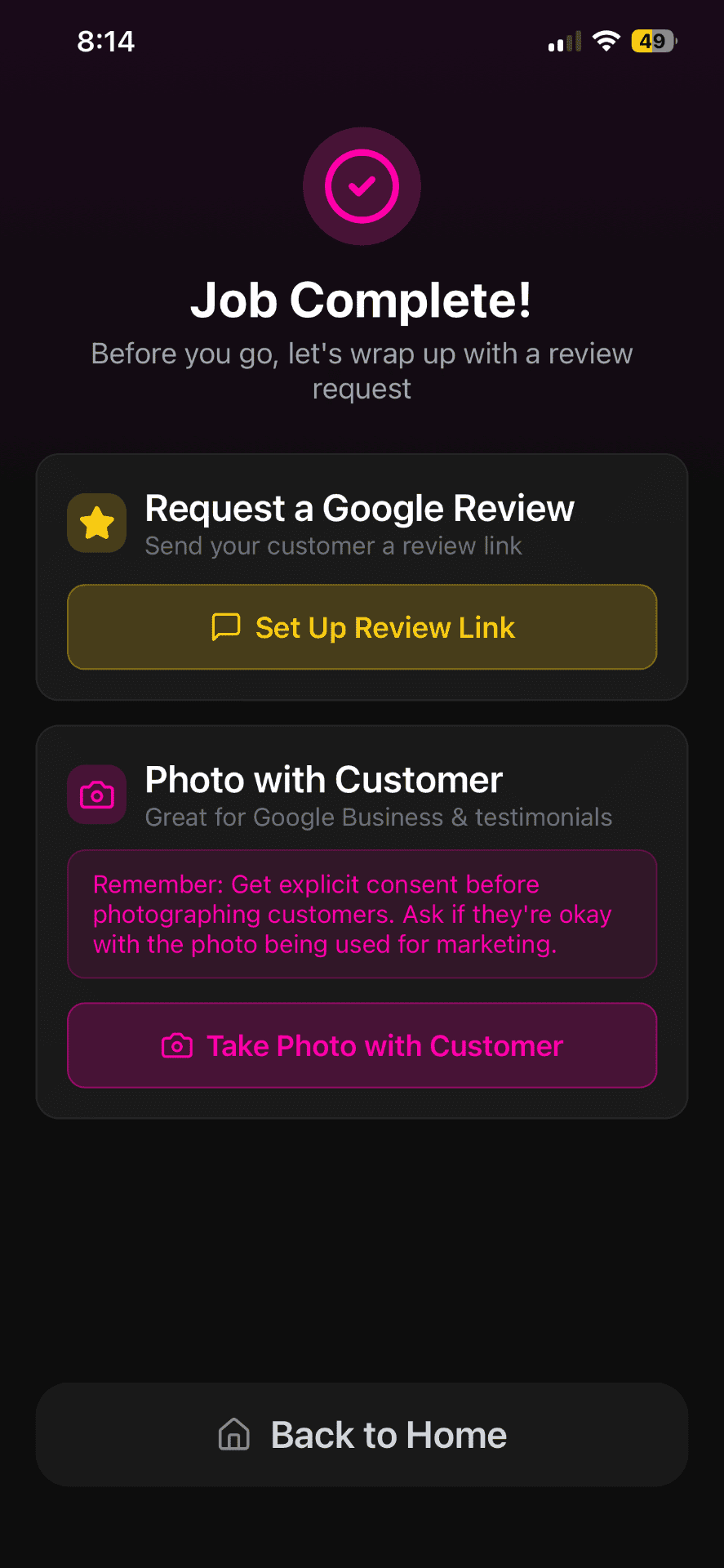
Task: Select the camera icon inside Take Photo with Customer
Action: [175, 1045]
